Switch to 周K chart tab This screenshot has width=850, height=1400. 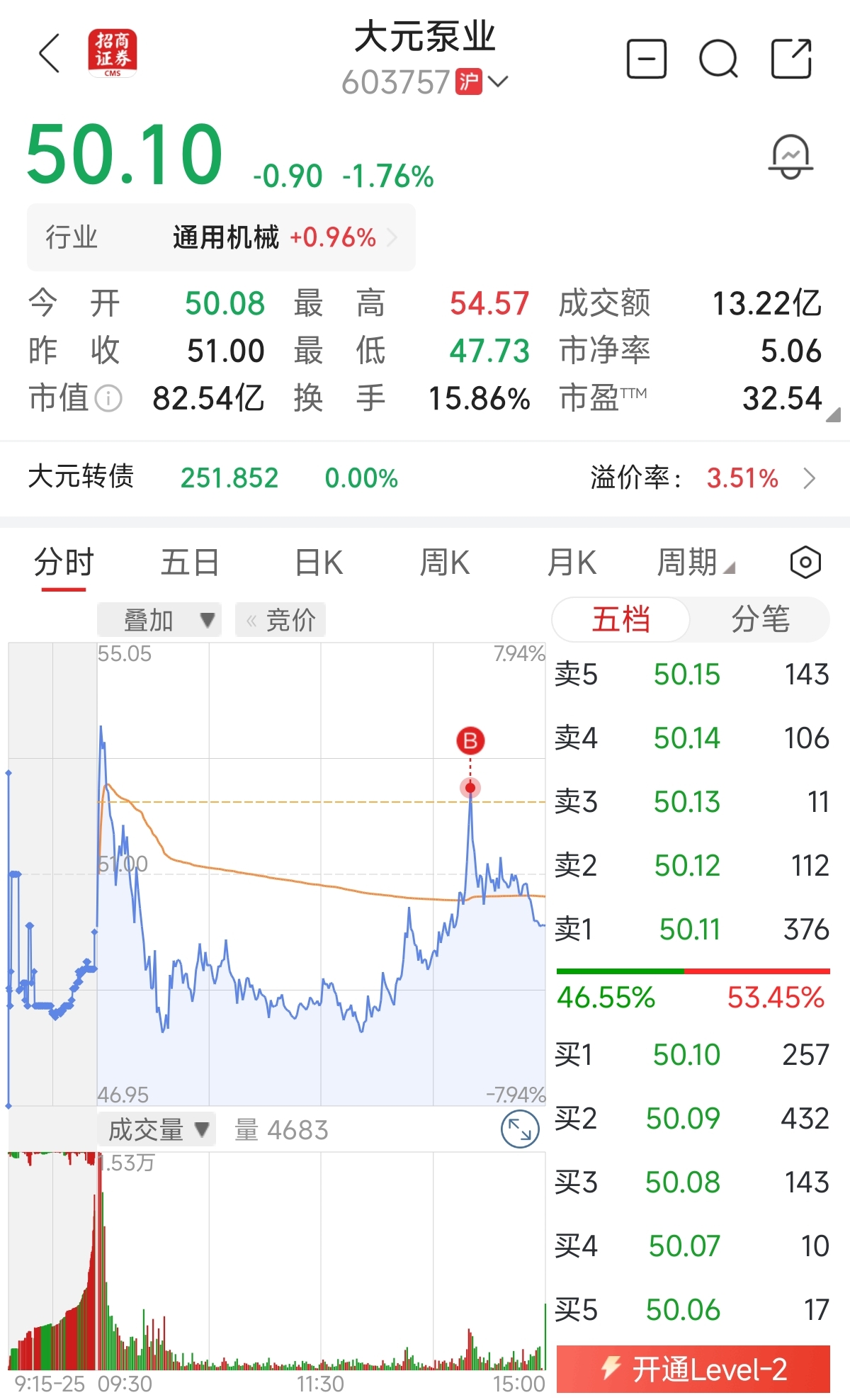click(x=444, y=563)
